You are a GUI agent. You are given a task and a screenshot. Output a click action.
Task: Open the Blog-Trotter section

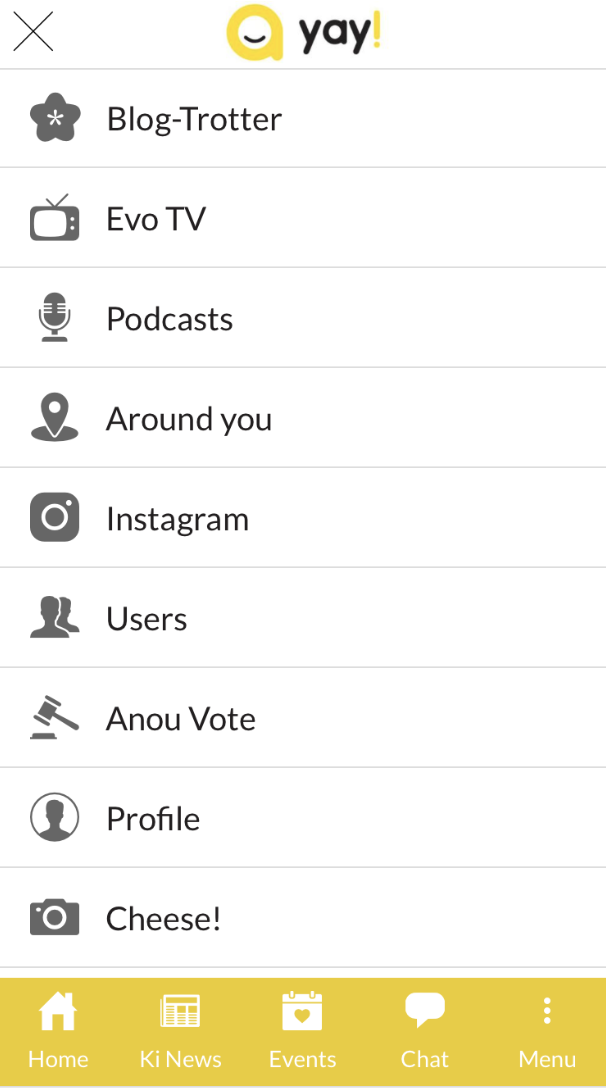[194, 119]
